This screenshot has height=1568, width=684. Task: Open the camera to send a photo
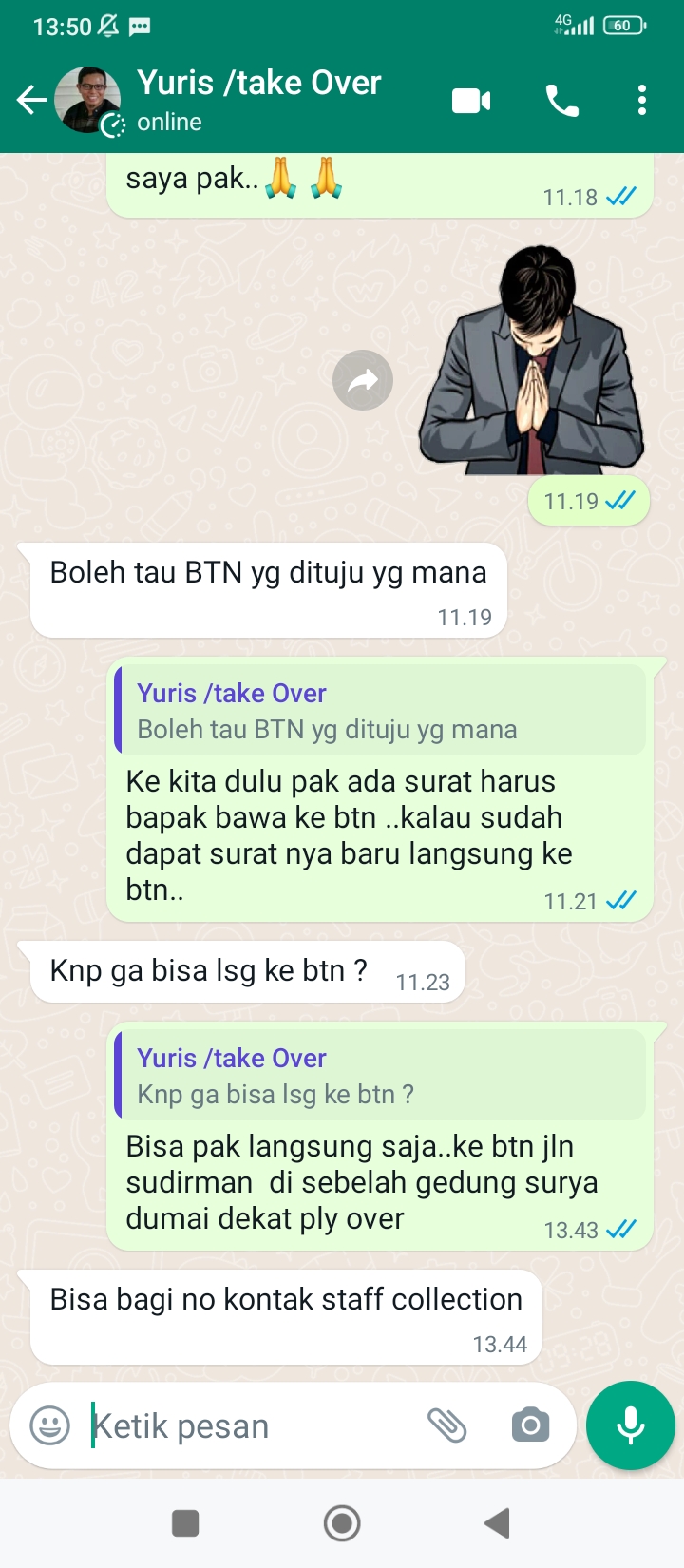tap(530, 1425)
